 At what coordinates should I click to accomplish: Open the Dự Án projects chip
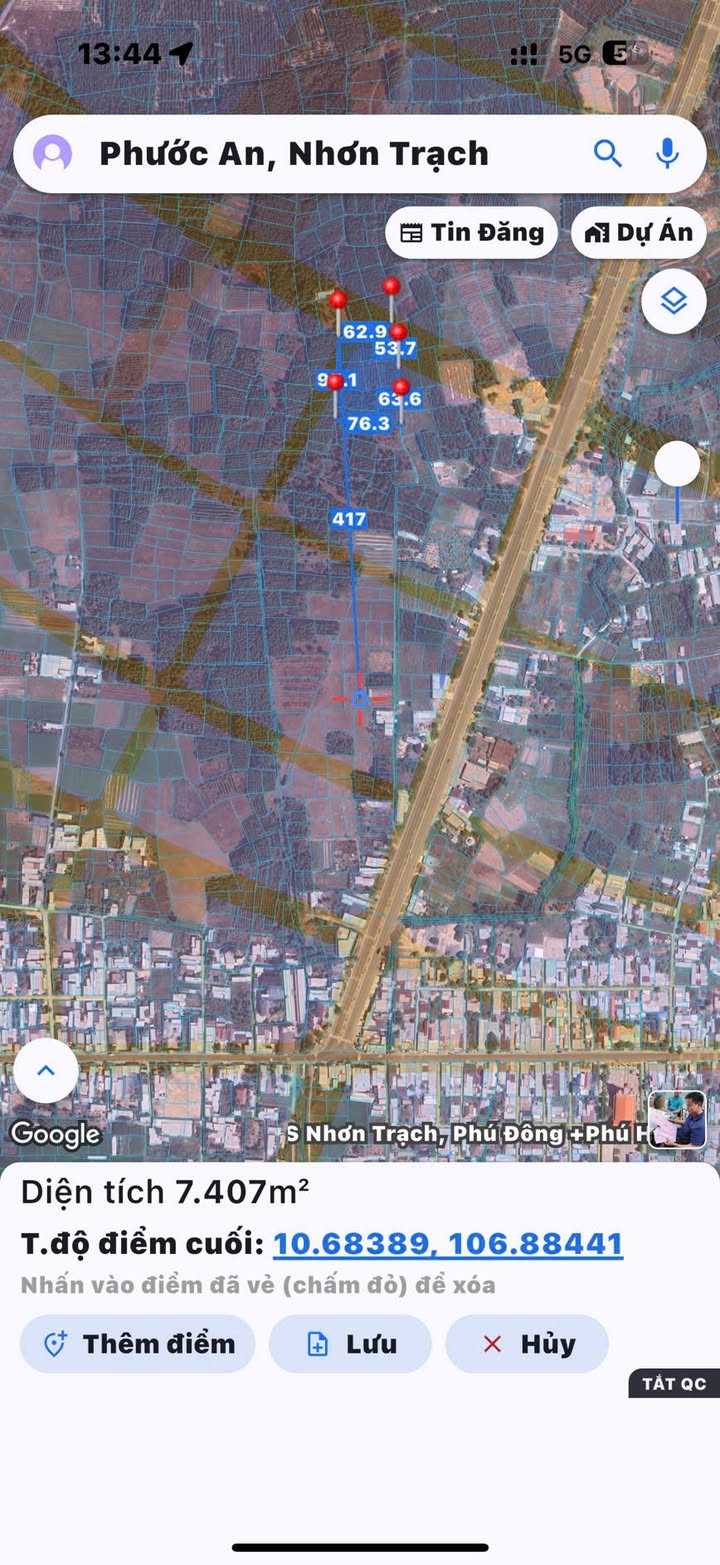[x=639, y=233]
